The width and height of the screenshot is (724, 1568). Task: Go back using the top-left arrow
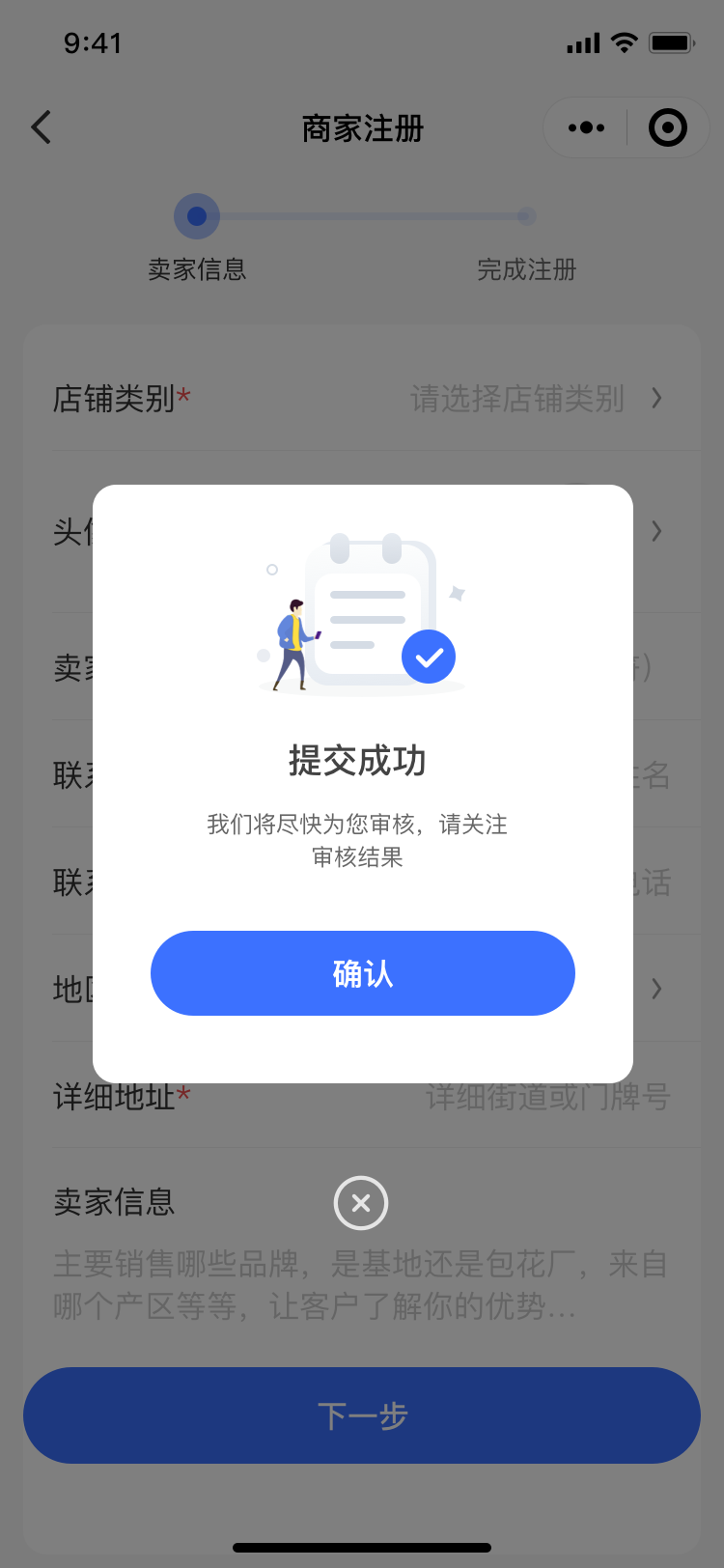[x=42, y=127]
